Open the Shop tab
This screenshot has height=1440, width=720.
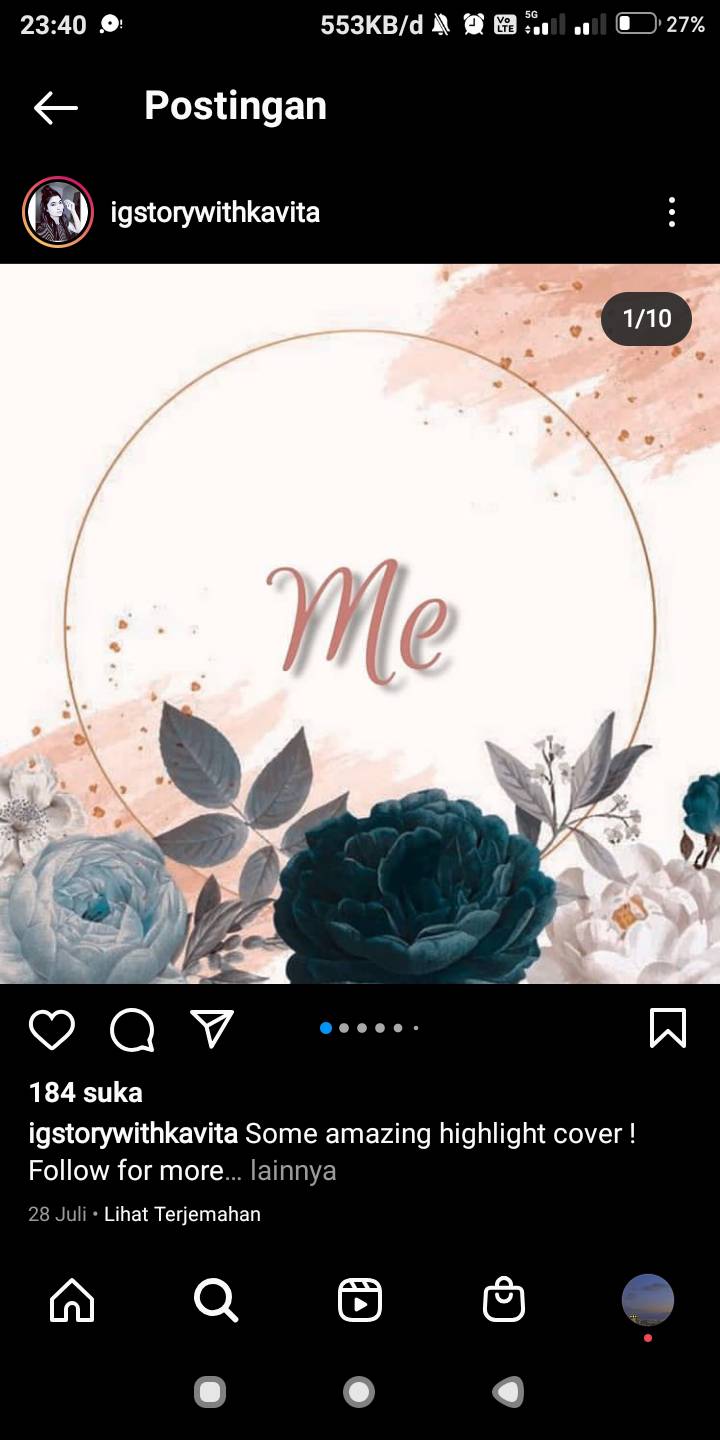coord(504,1300)
